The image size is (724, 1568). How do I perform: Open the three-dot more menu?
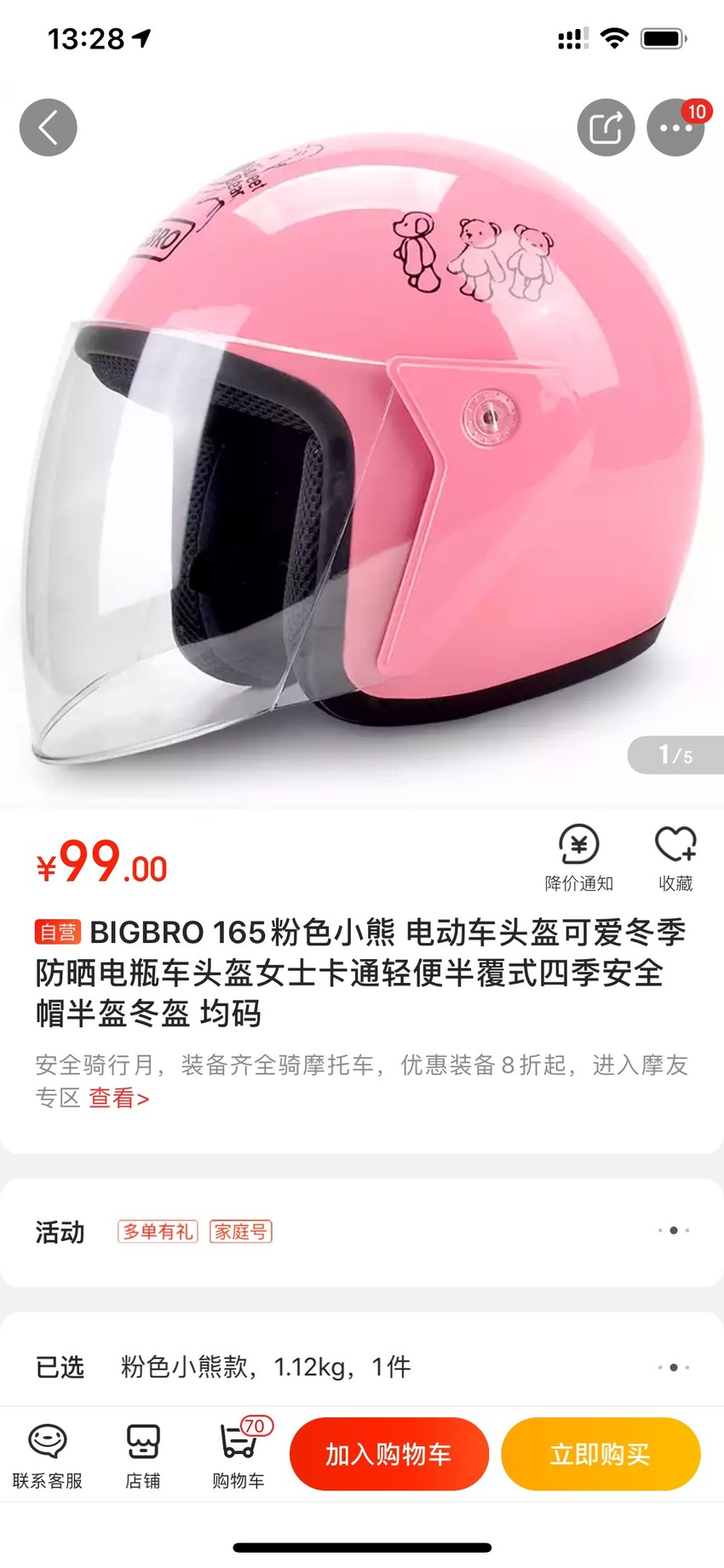click(675, 128)
